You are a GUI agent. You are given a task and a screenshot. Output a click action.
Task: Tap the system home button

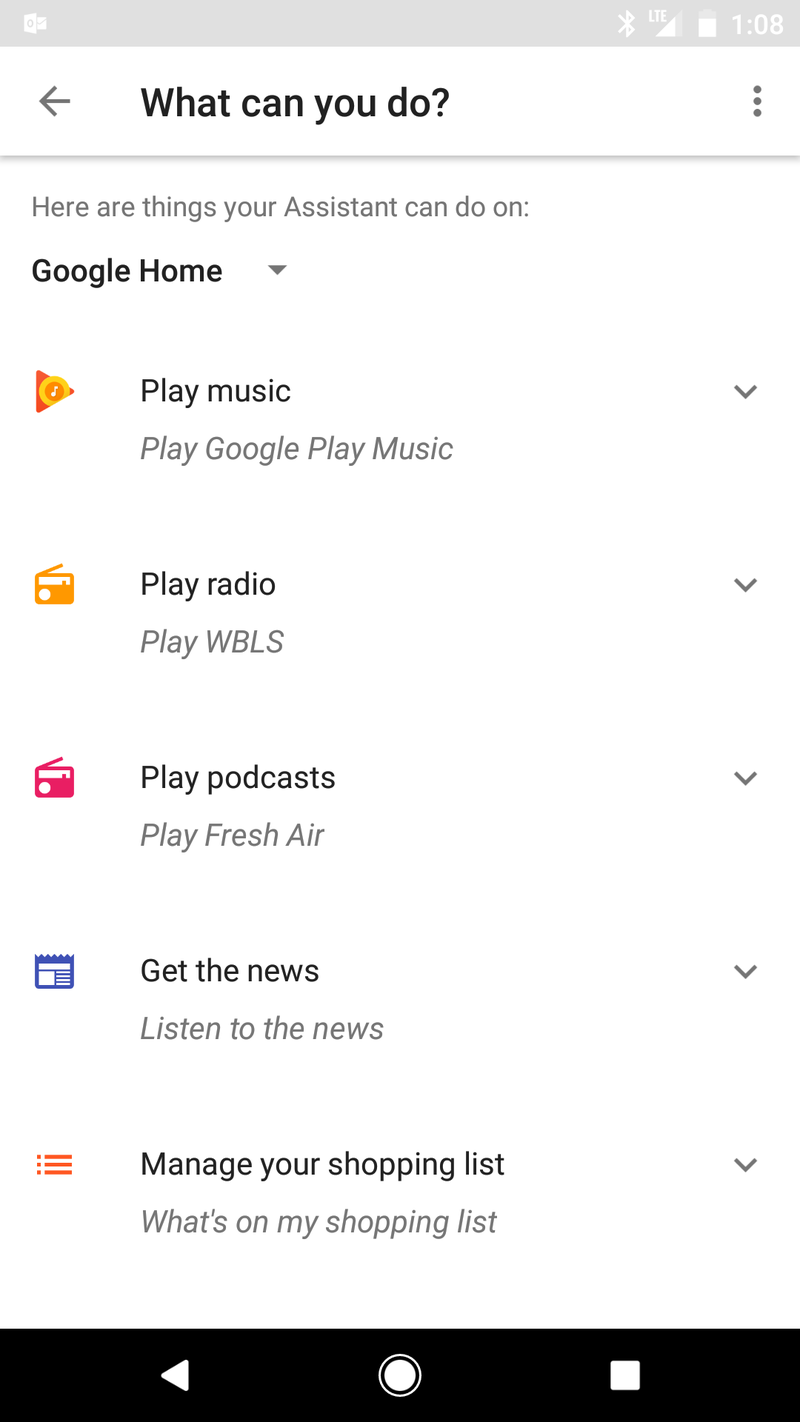click(400, 1376)
